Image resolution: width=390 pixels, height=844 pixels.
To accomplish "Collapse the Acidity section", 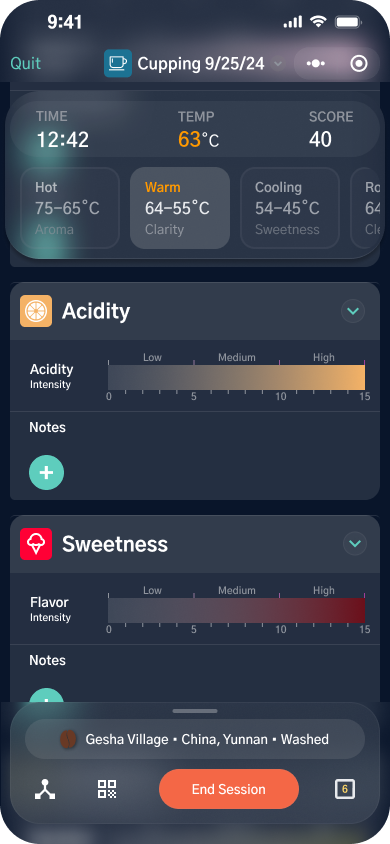I will pyautogui.click(x=353, y=311).
